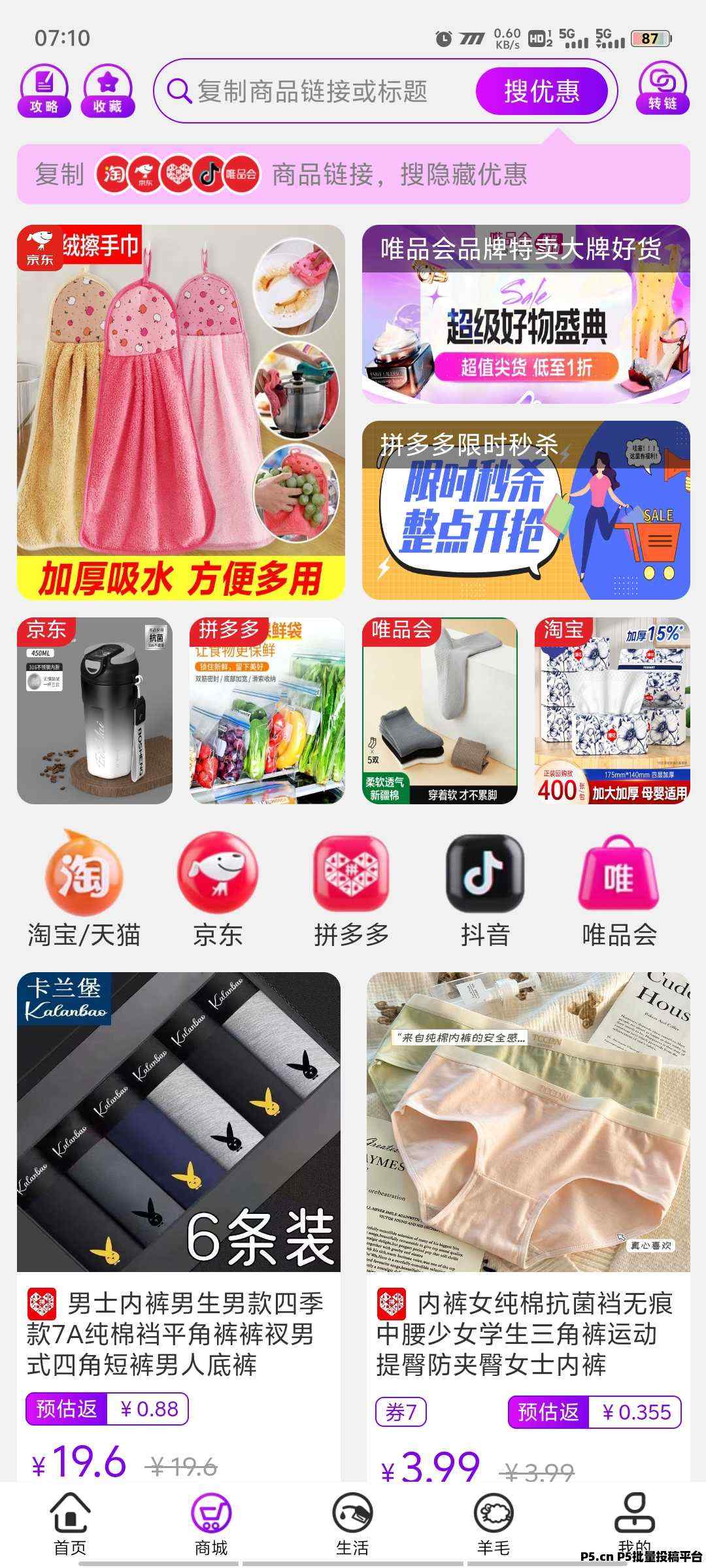Focus the 复制商品链接或标题 search field
This screenshot has height=1568, width=706.
312,91
